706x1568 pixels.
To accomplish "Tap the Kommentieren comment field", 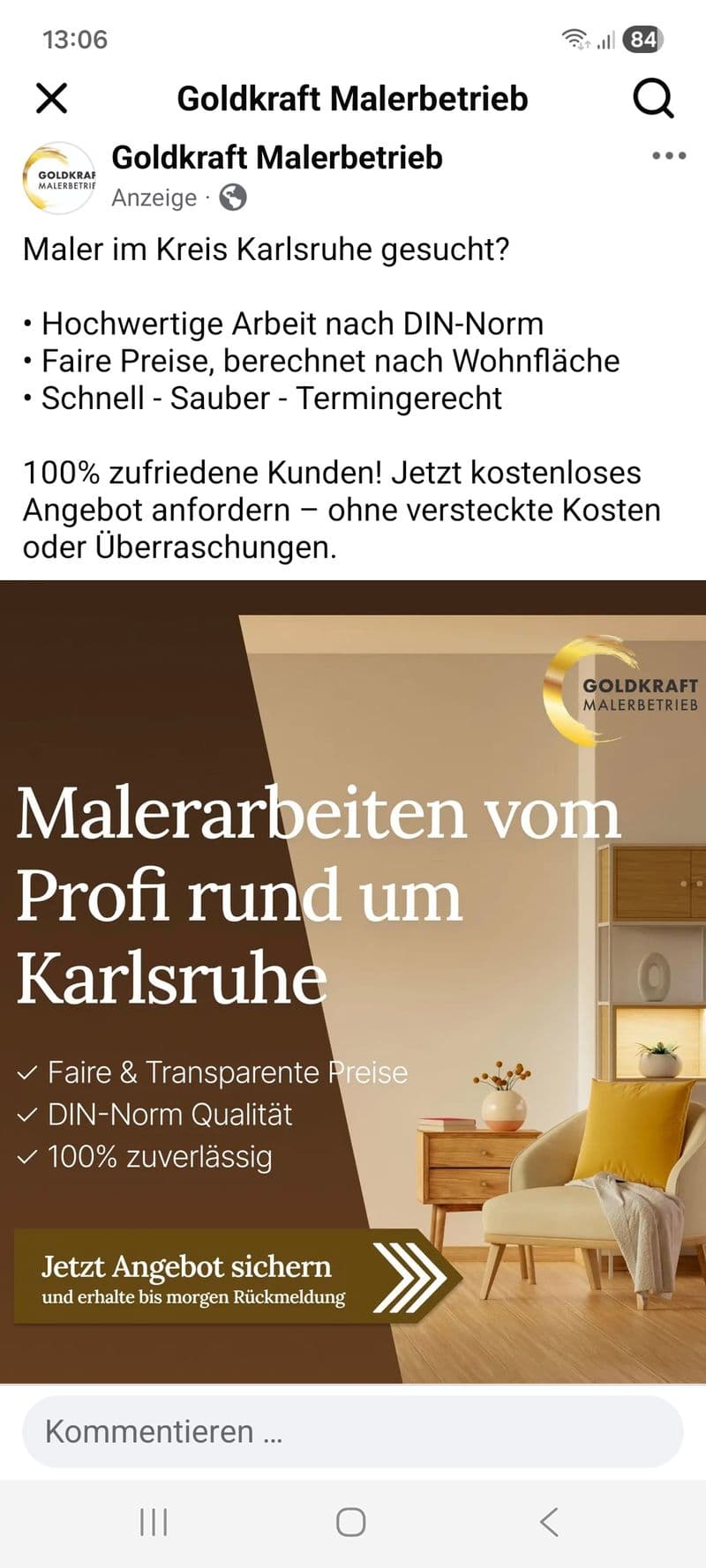I will coord(353,1431).
